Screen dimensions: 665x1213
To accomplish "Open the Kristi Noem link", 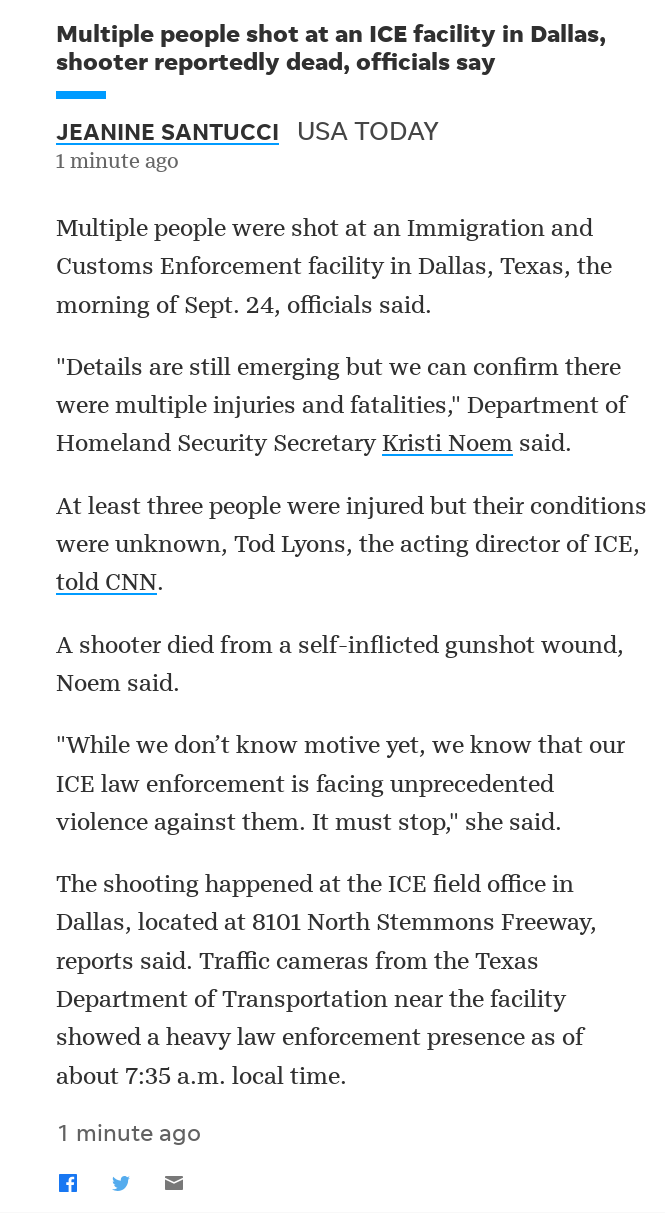I will (x=447, y=443).
